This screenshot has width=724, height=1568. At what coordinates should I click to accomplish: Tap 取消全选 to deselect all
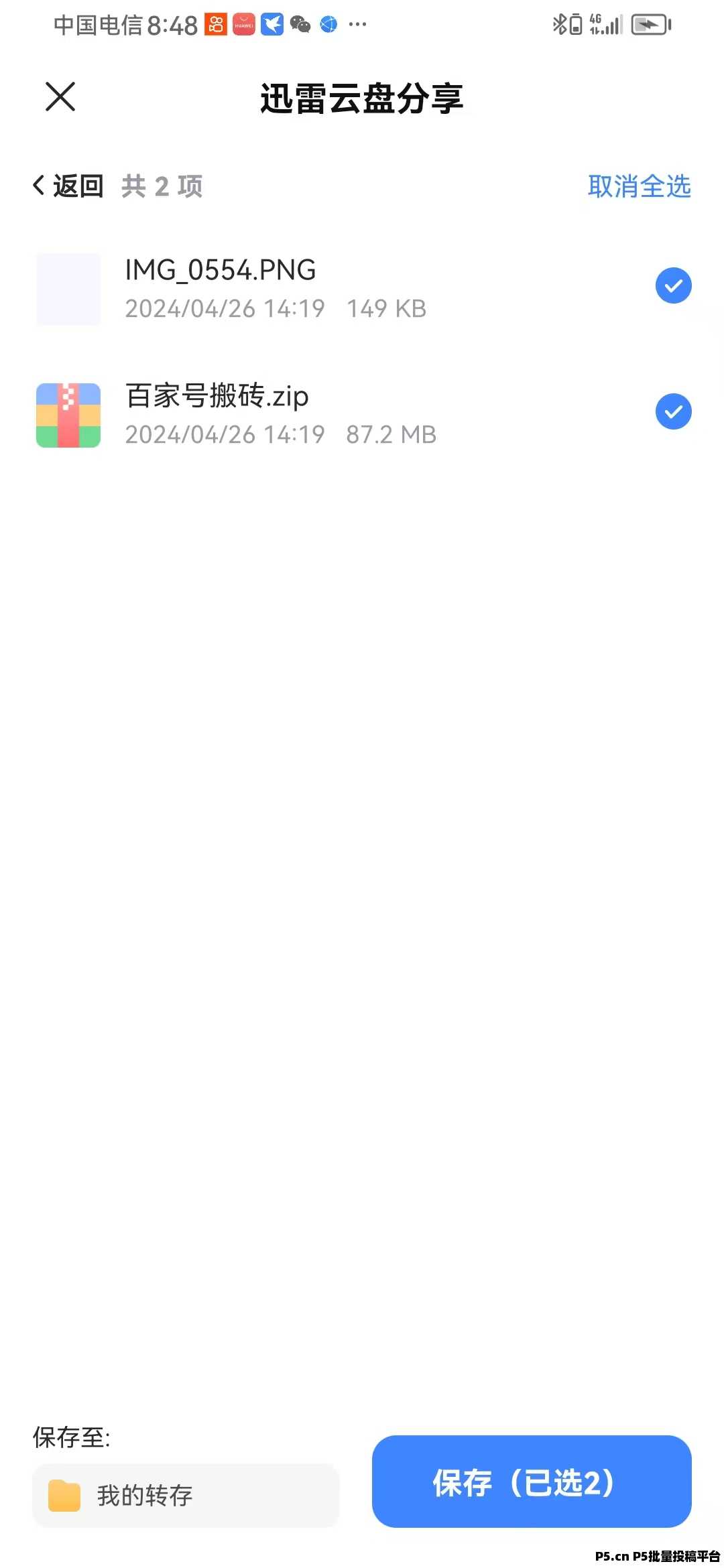click(x=639, y=186)
